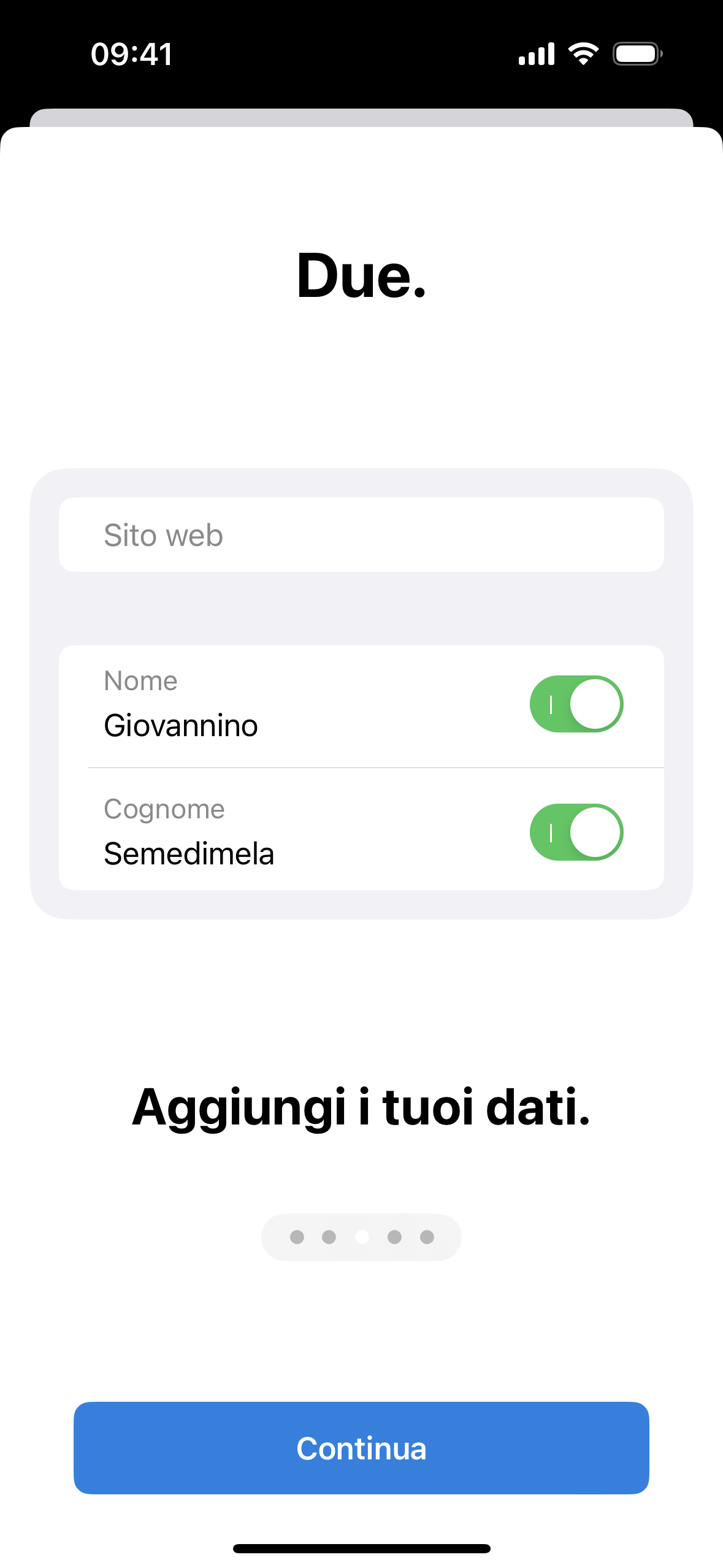Tap the Sito web text field
Image resolution: width=723 pixels, height=1568 pixels.
[361, 535]
